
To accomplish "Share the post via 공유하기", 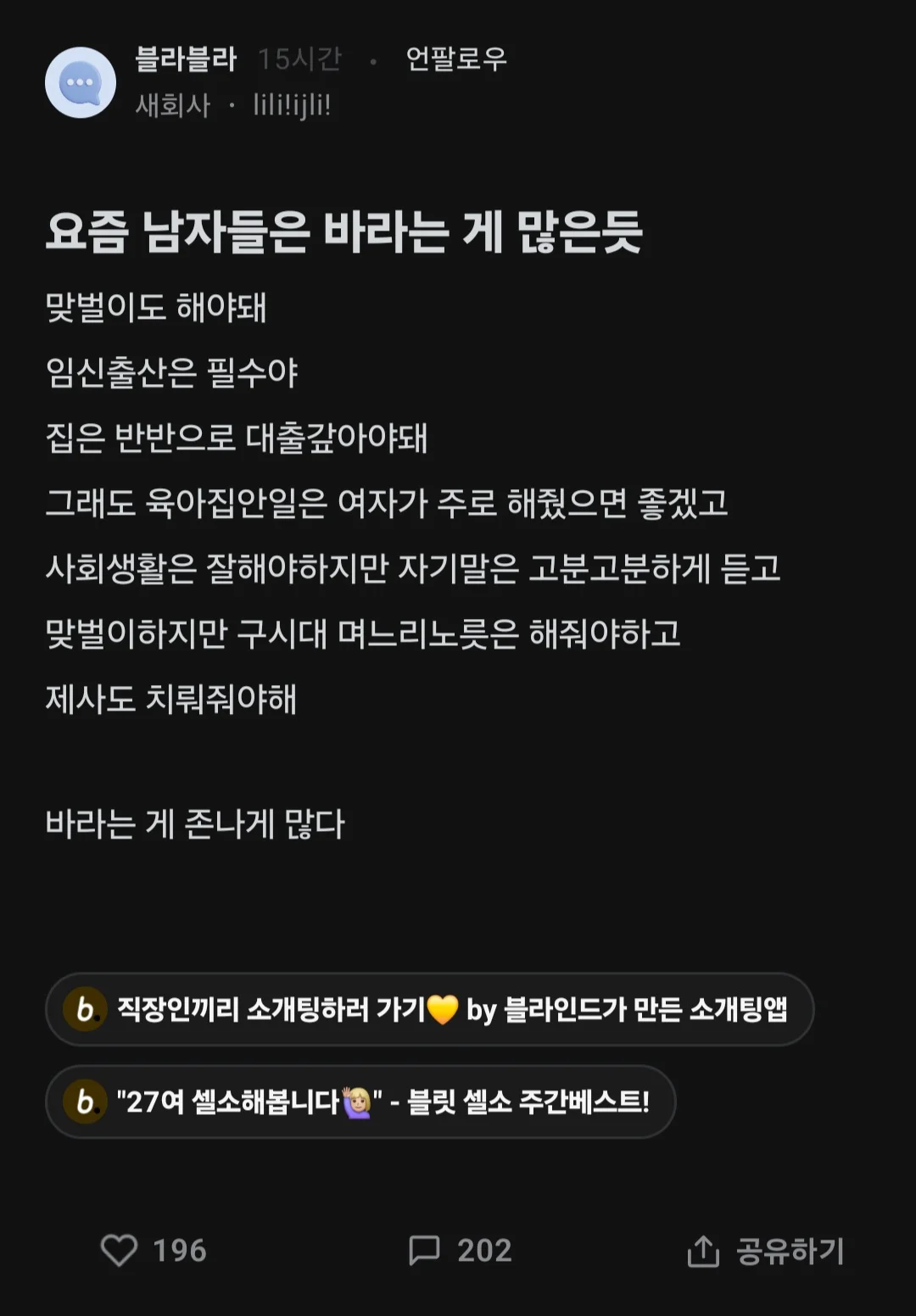I will [765, 1251].
